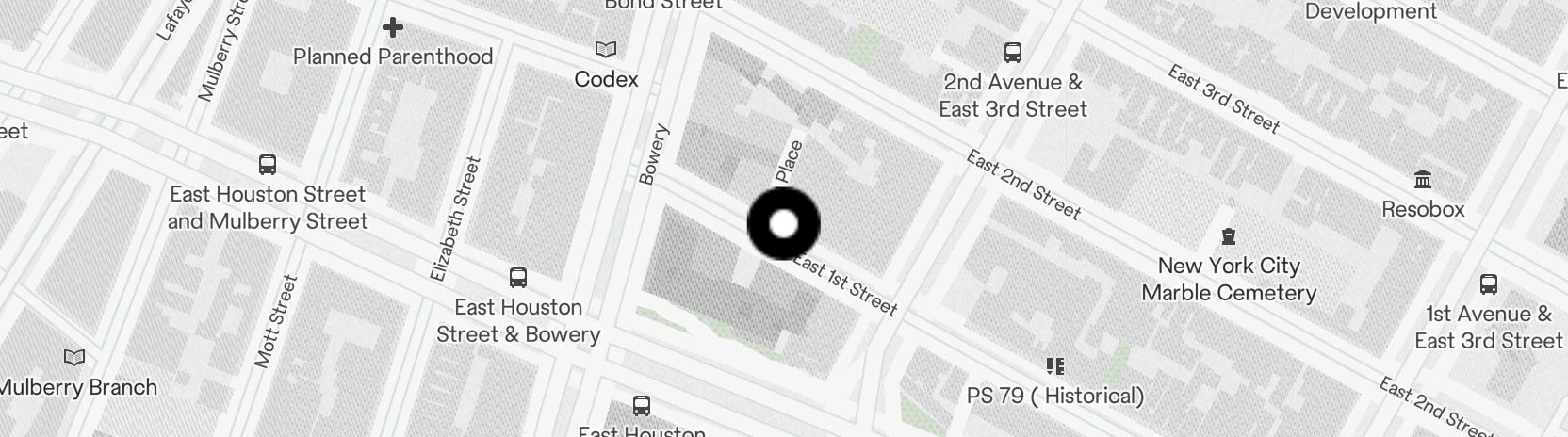The height and width of the screenshot is (437, 1568).
Task: Open the Planned Parenthood place marker
Action: [393, 29]
